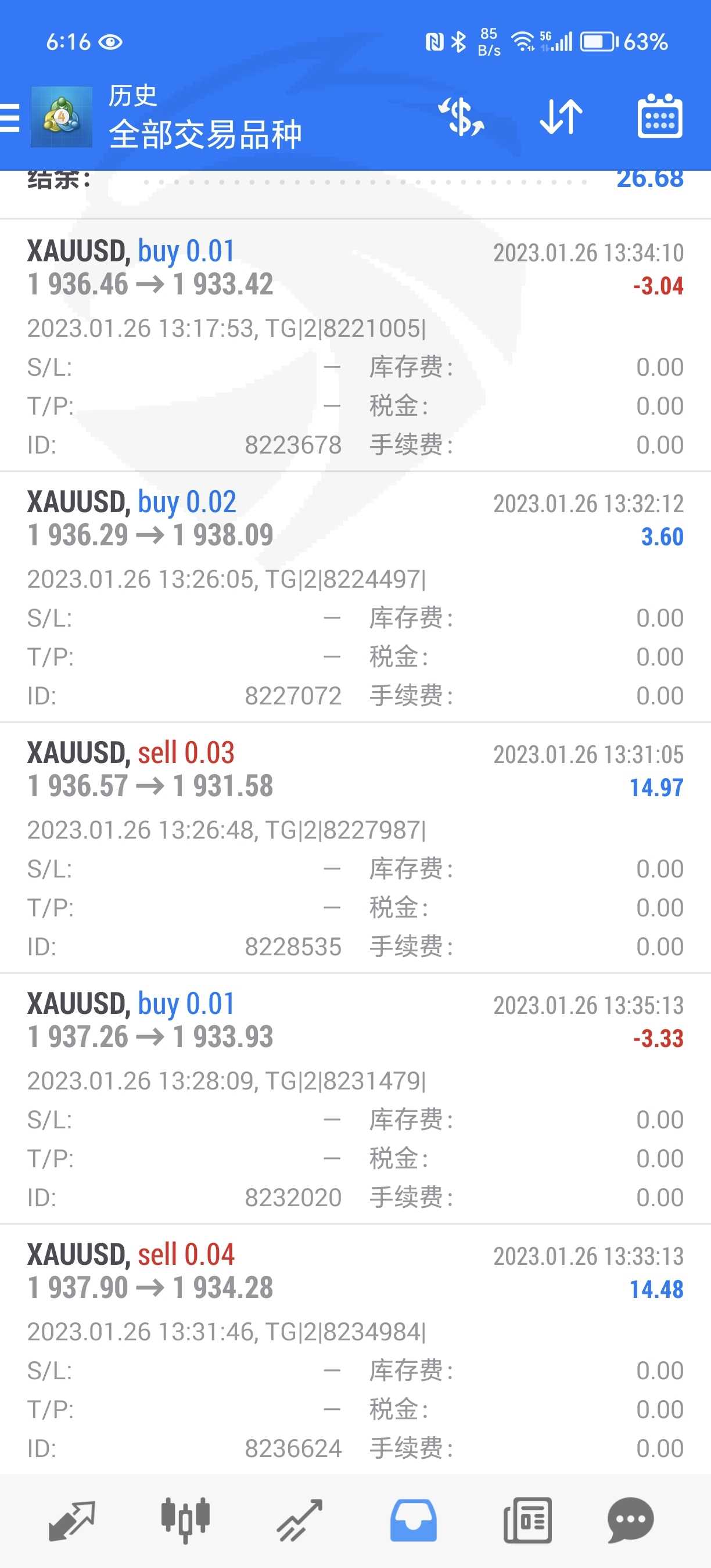The image size is (711, 1568).
Task: Open the hamburger drawer menu
Action: (9, 117)
